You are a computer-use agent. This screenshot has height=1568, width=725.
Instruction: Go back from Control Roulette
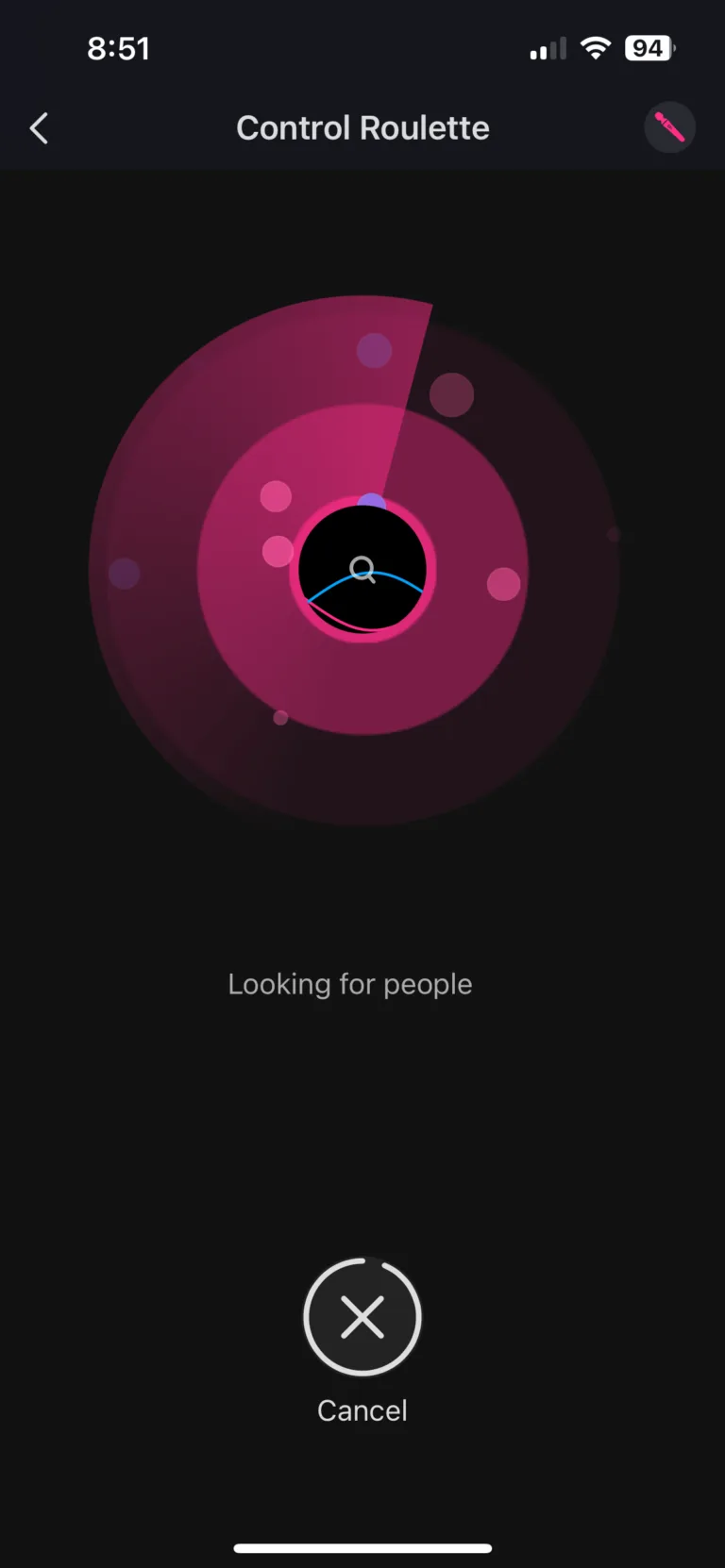click(x=39, y=128)
